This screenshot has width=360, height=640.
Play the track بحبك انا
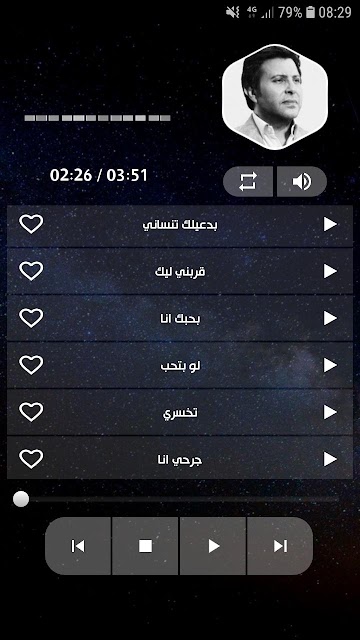tap(330, 318)
